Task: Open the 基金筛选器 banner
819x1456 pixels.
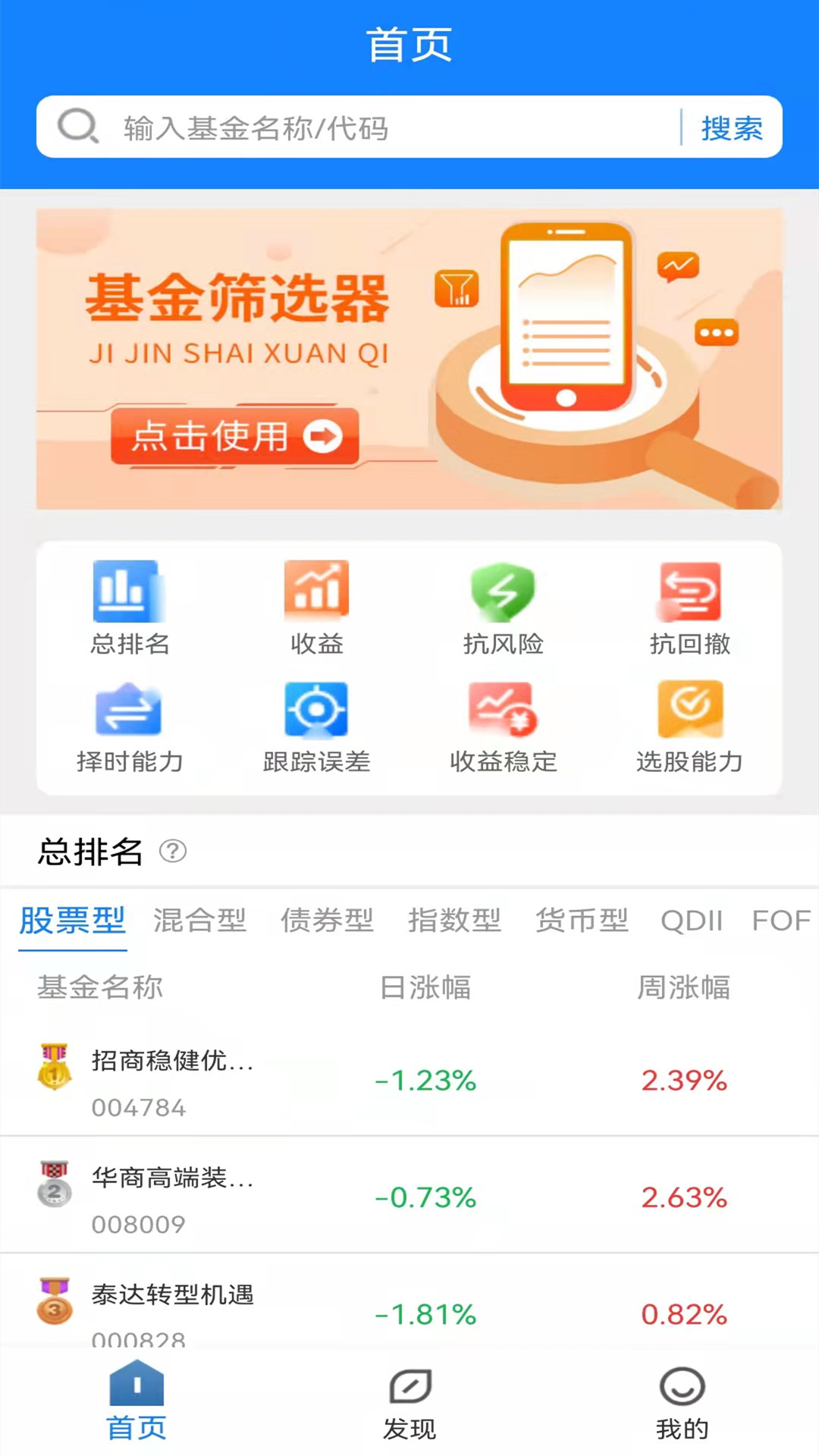Action: (x=409, y=359)
